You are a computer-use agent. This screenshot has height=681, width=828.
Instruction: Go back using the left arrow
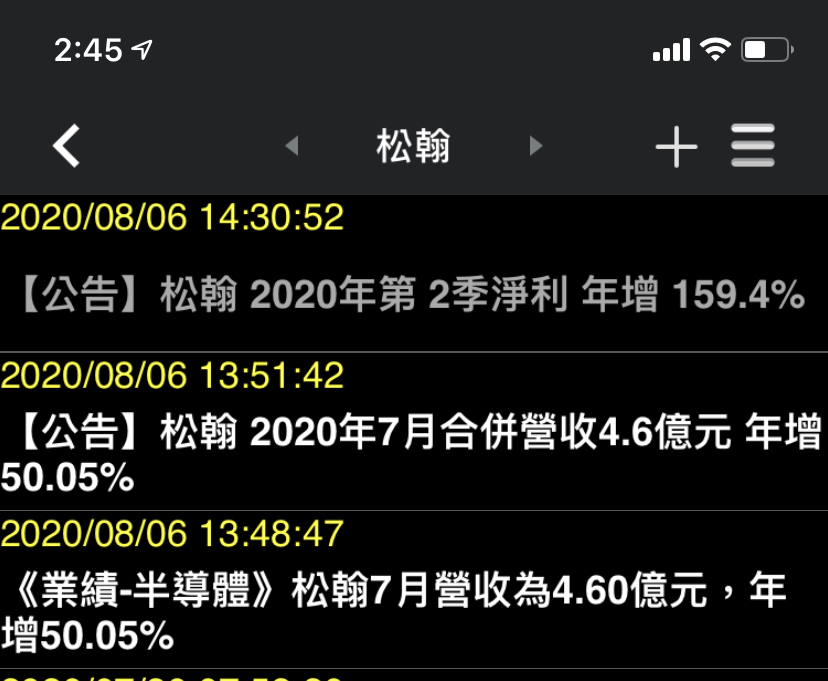[x=66, y=146]
